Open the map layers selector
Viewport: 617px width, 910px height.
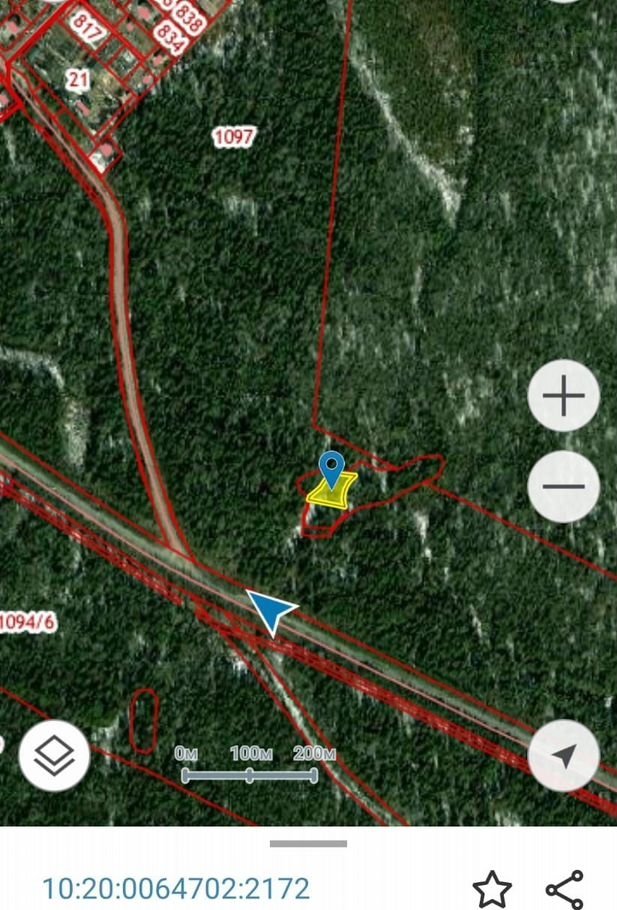pyautogui.click(x=54, y=757)
